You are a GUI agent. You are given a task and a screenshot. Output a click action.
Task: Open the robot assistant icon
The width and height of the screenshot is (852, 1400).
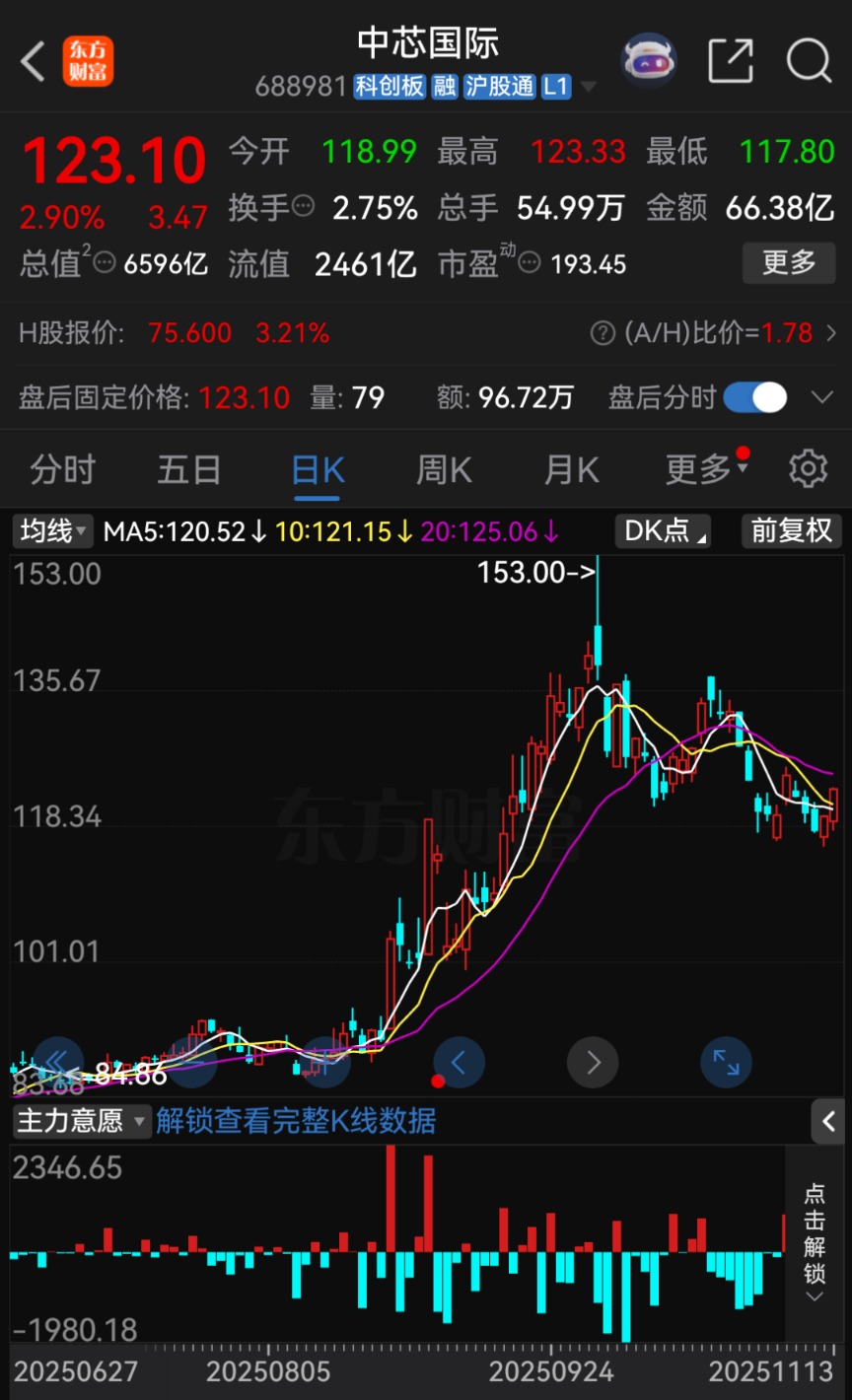(648, 61)
